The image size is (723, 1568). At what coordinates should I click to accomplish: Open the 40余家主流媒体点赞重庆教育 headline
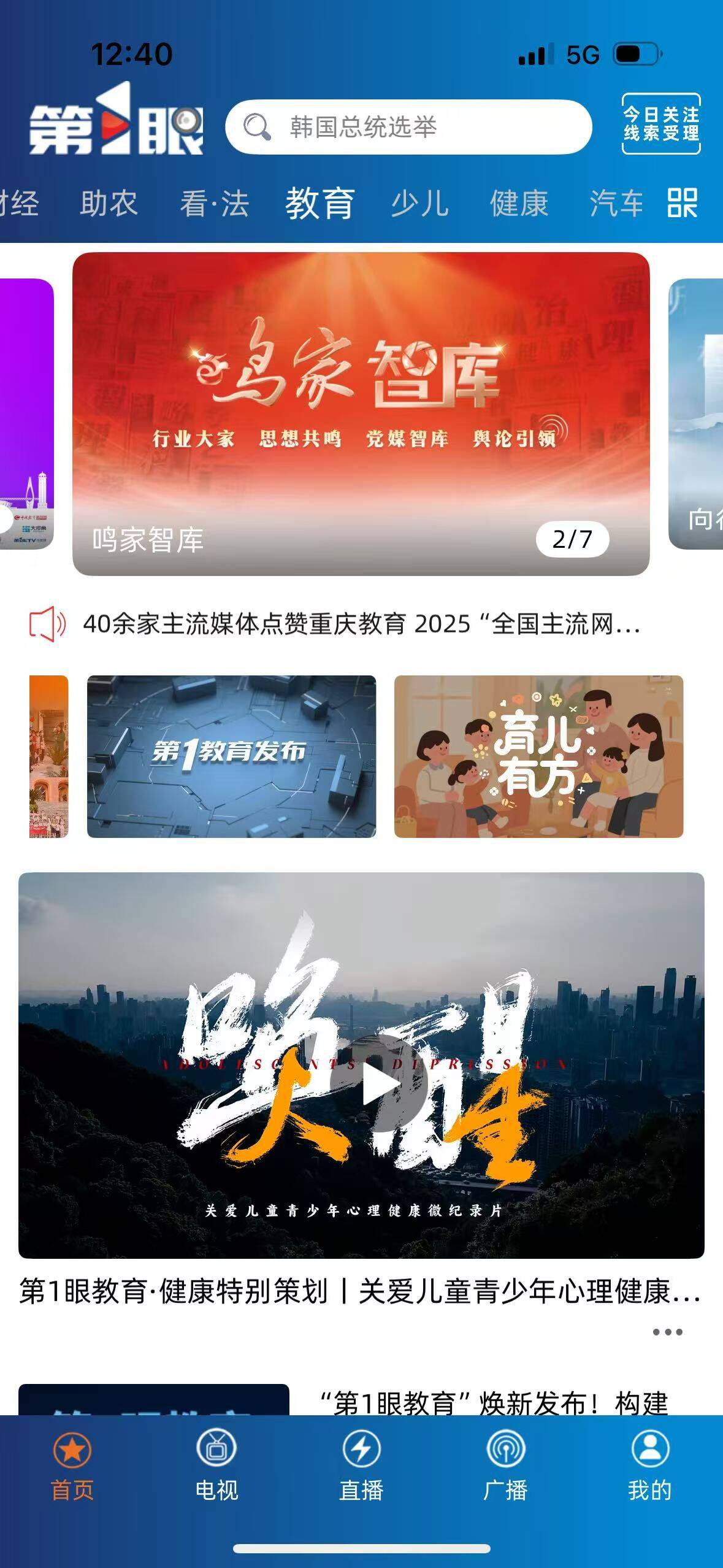361,624
